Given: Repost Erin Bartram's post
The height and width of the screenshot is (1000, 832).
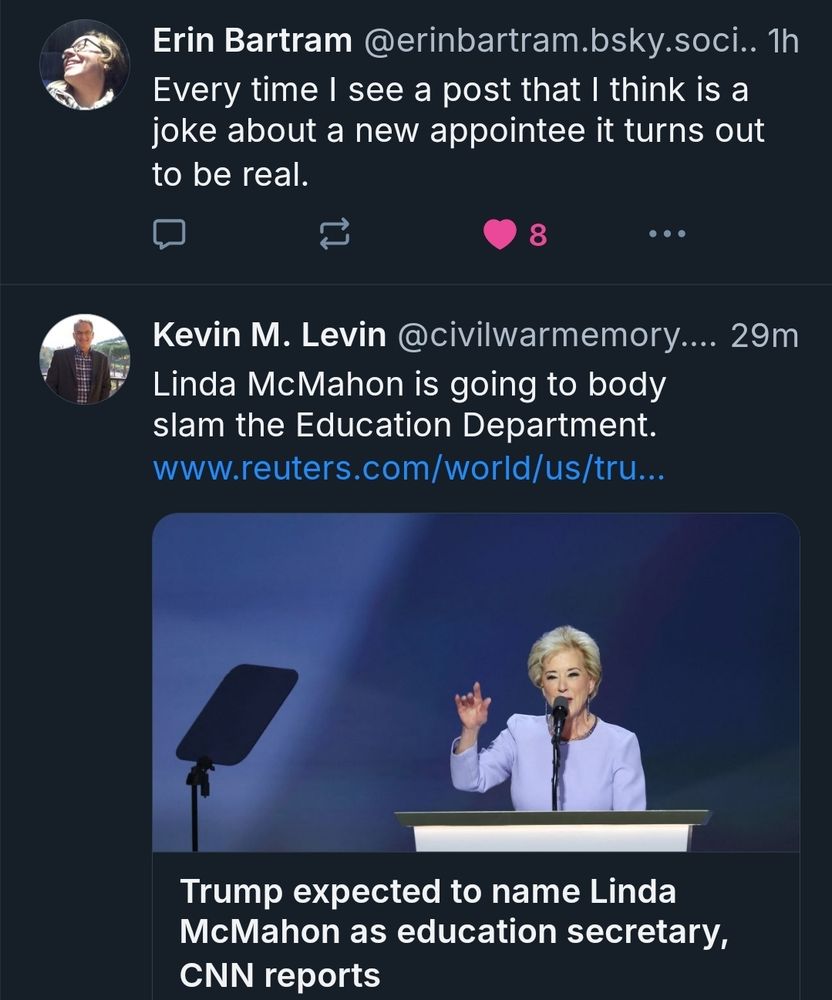Looking at the screenshot, I should pyautogui.click(x=334, y=234).
